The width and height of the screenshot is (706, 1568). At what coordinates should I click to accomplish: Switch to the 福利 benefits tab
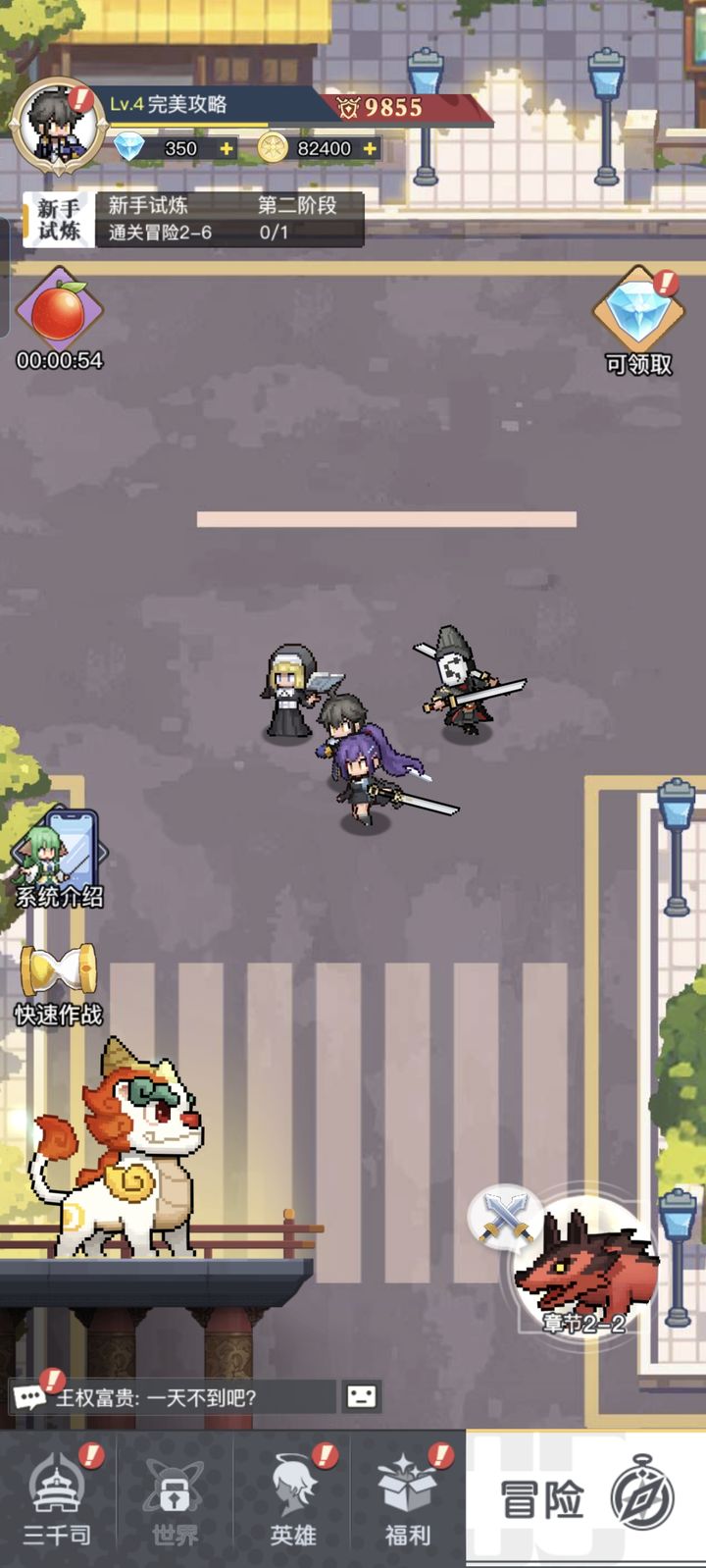pos(408,1498)
